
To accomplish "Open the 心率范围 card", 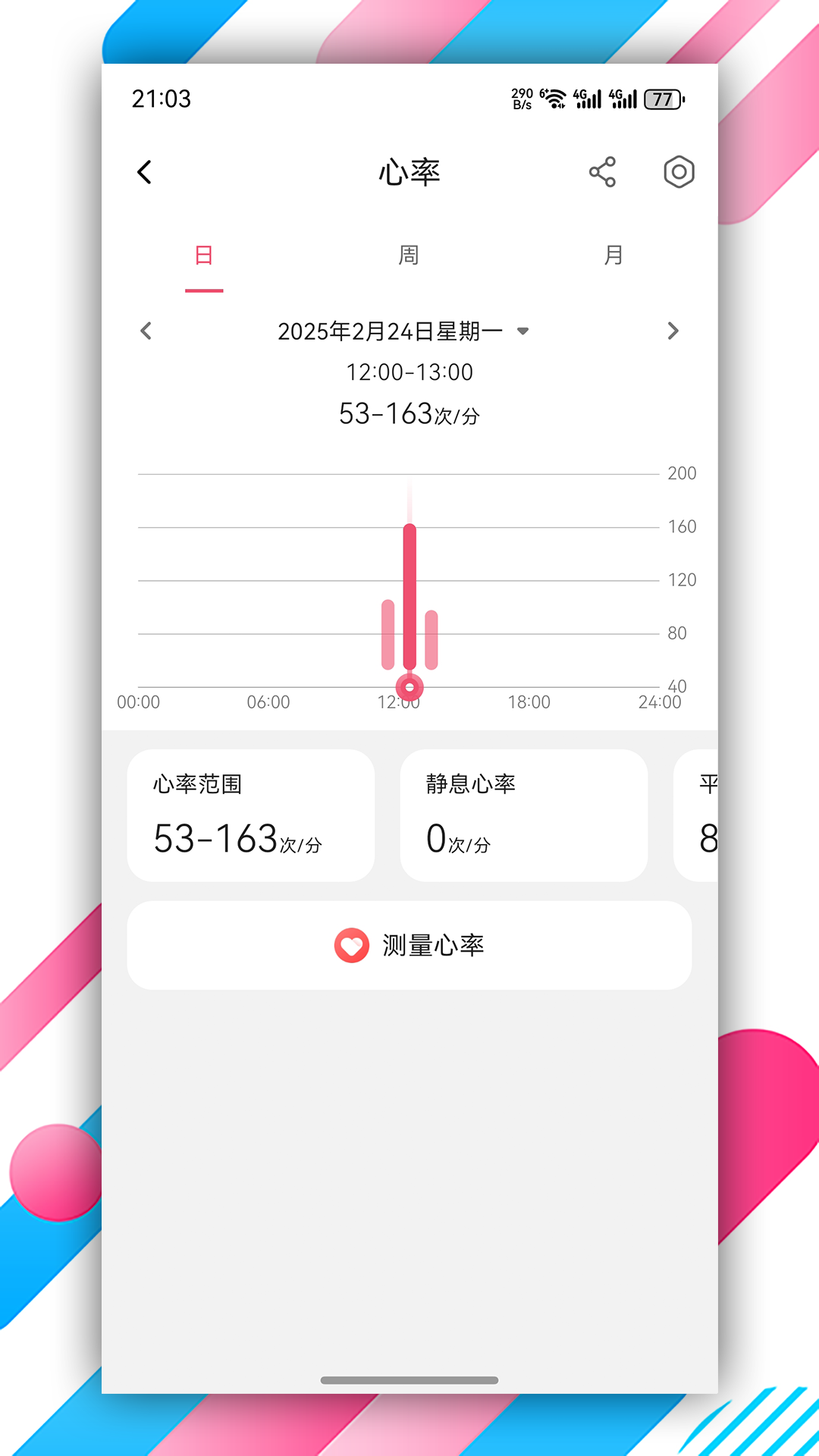I will click(251, 815).
